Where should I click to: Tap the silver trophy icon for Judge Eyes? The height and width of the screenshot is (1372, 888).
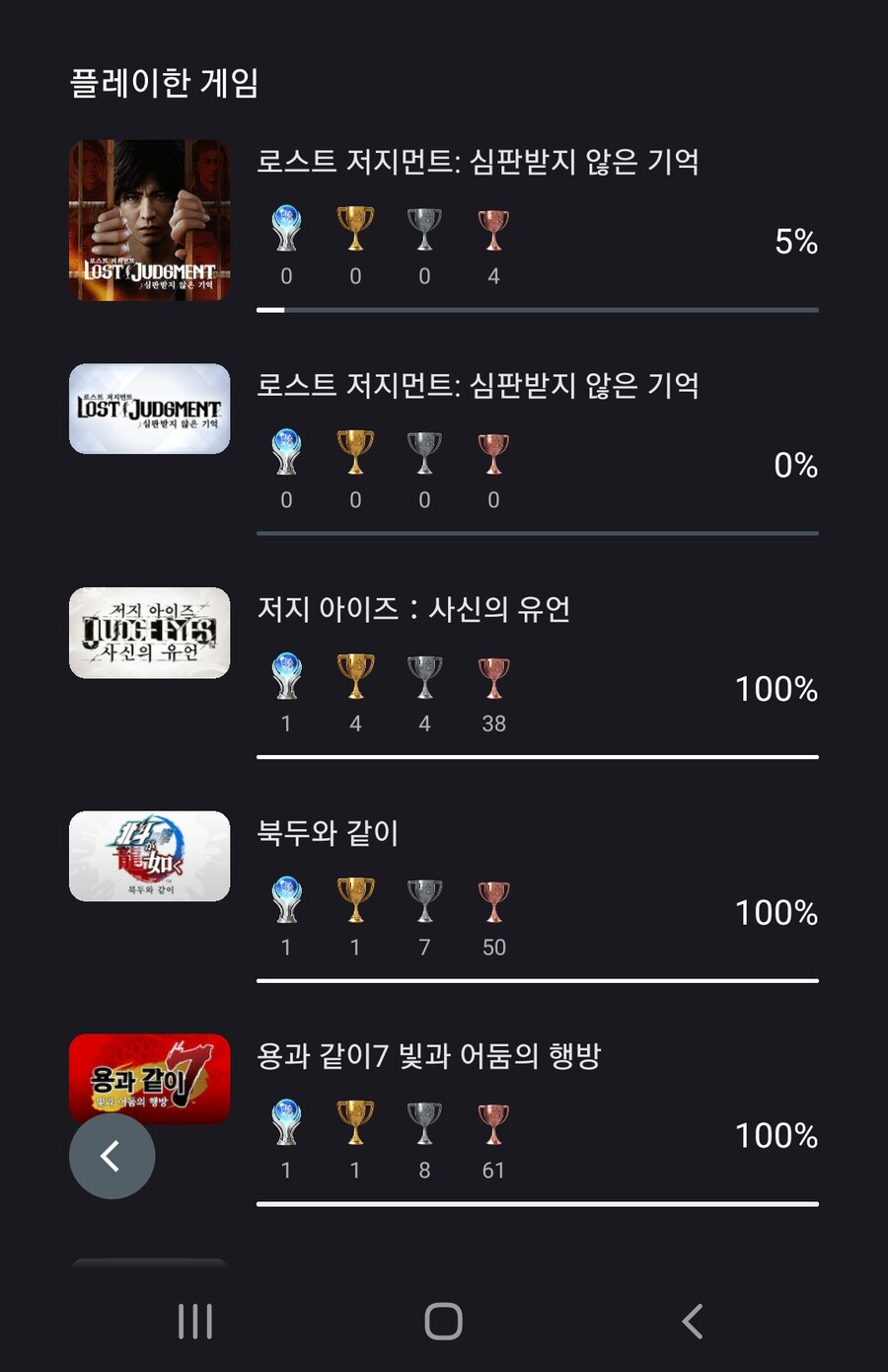424,676
